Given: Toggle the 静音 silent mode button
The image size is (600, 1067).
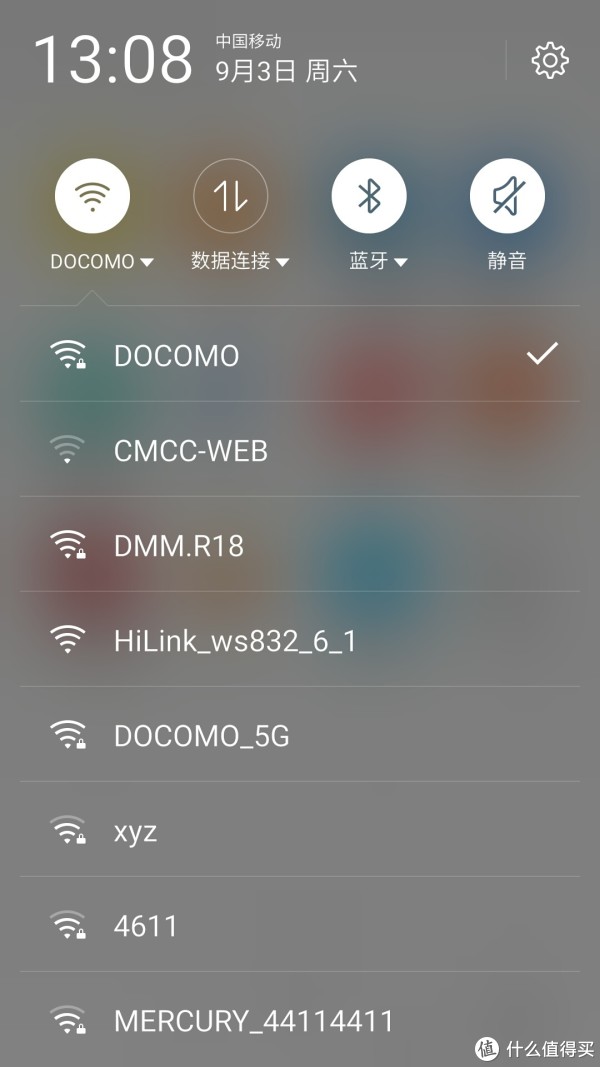Looking at the screenshot, I should tap(507, 196).
